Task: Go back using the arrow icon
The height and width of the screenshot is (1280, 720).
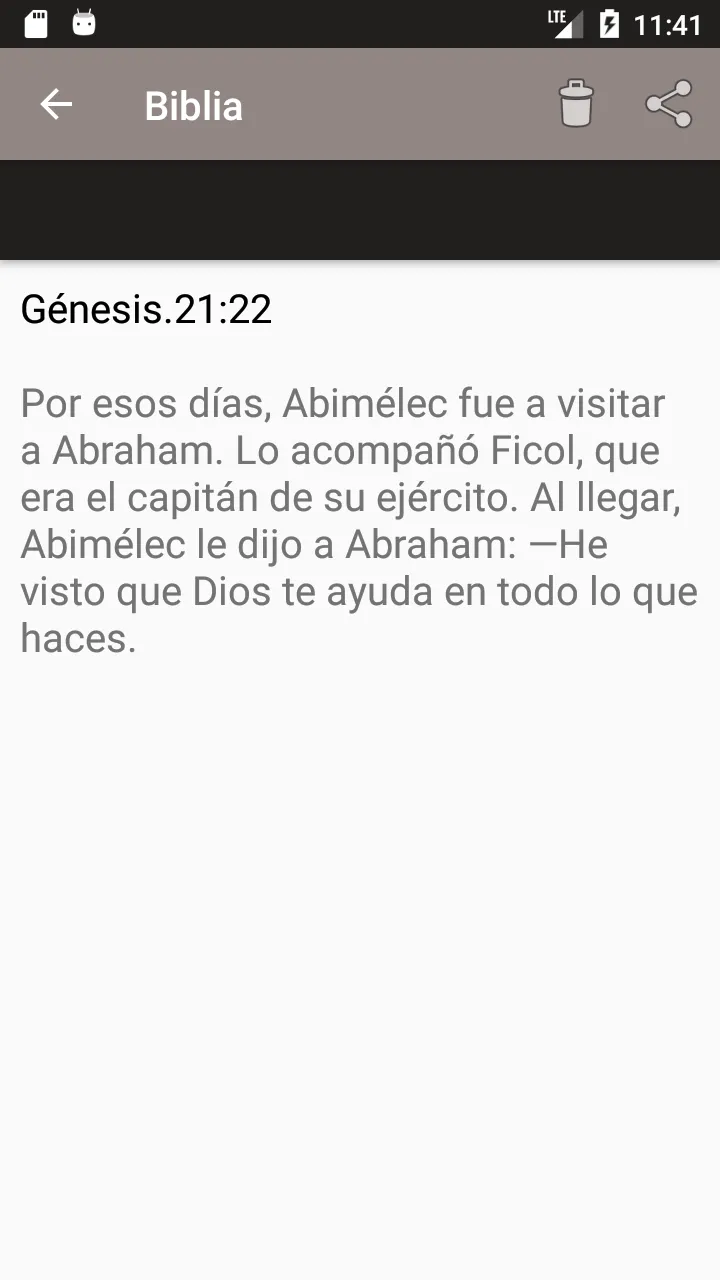Action: click(x=56, y=104)
